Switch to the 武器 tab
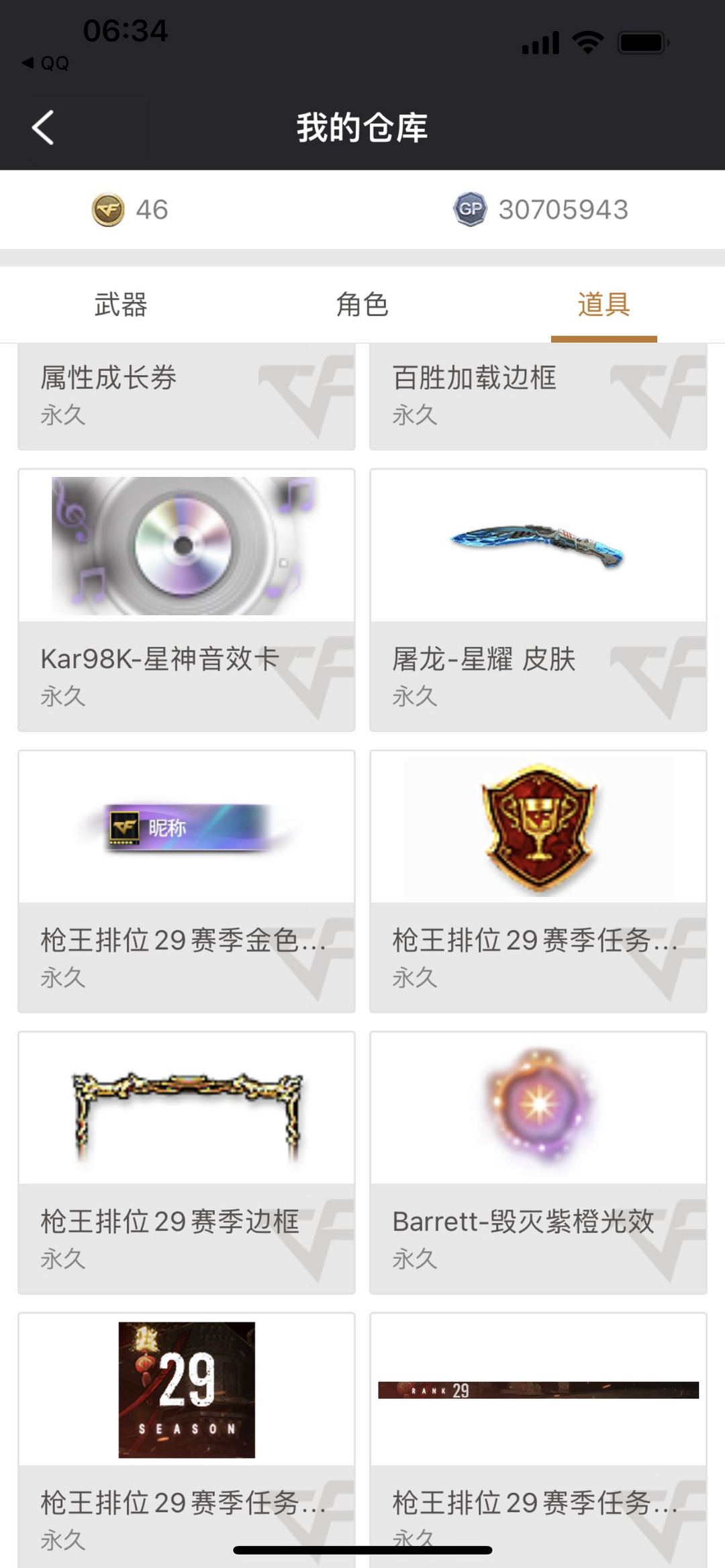 point(121,305)
